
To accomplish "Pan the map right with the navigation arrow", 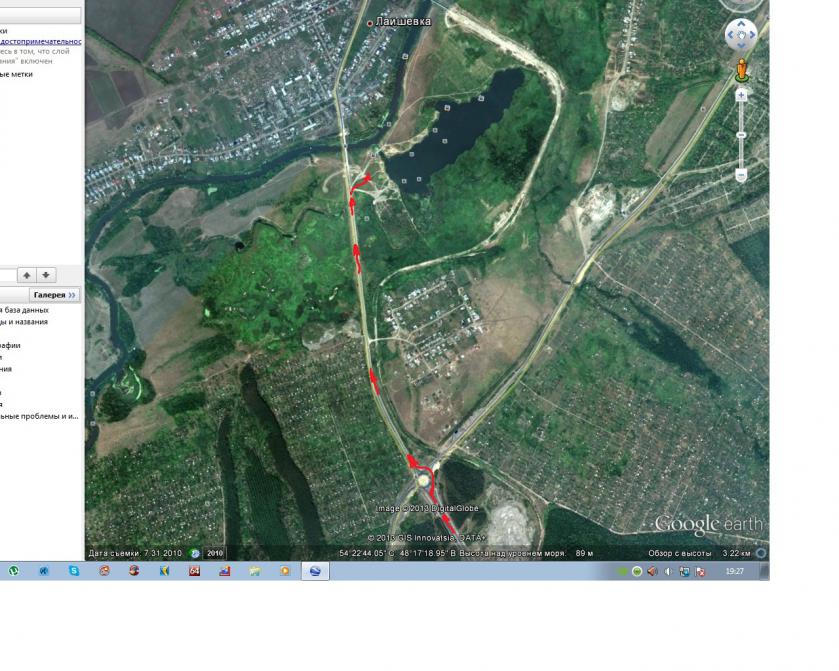I will [x=752, y=36].
